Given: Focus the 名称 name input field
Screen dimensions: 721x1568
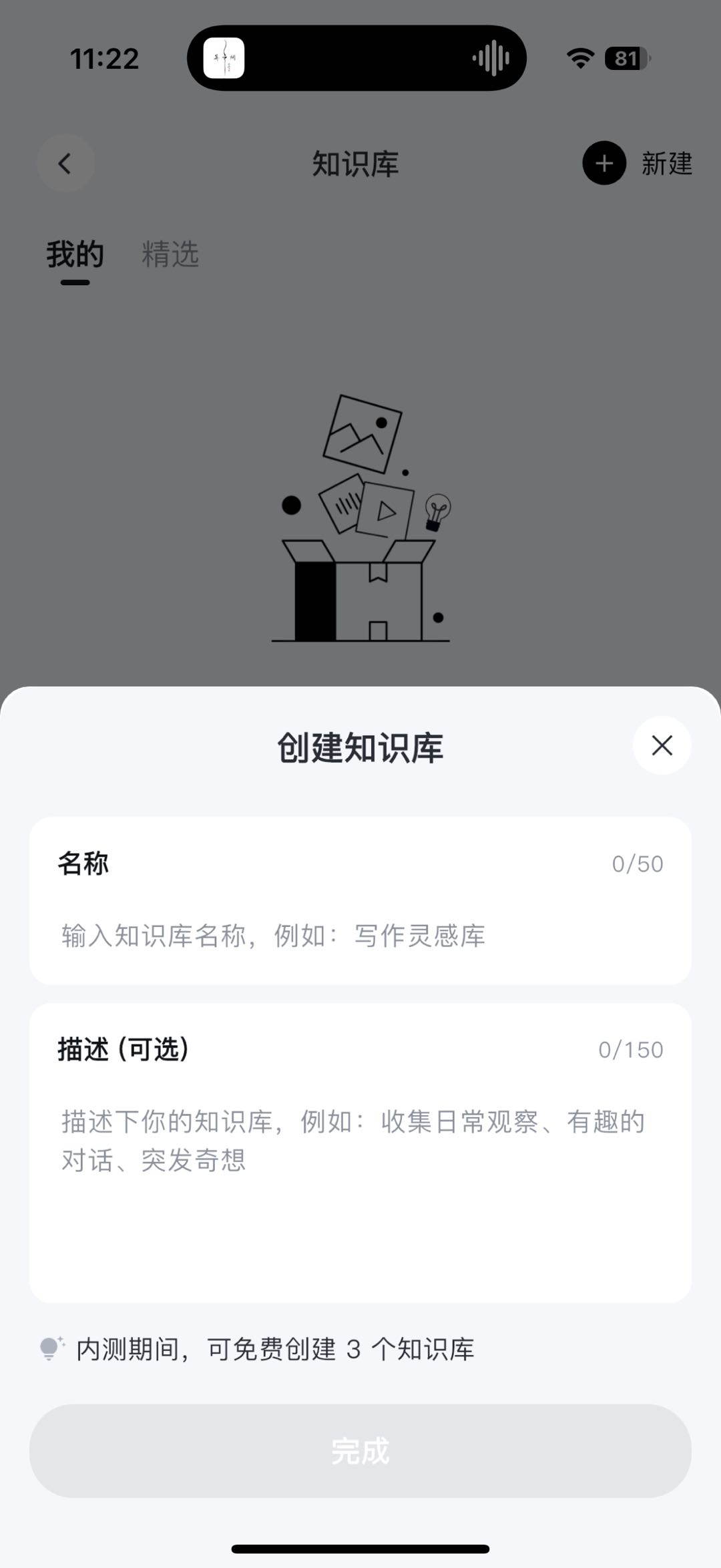Looking at the screenshot, I should click(x=360, y=935).
